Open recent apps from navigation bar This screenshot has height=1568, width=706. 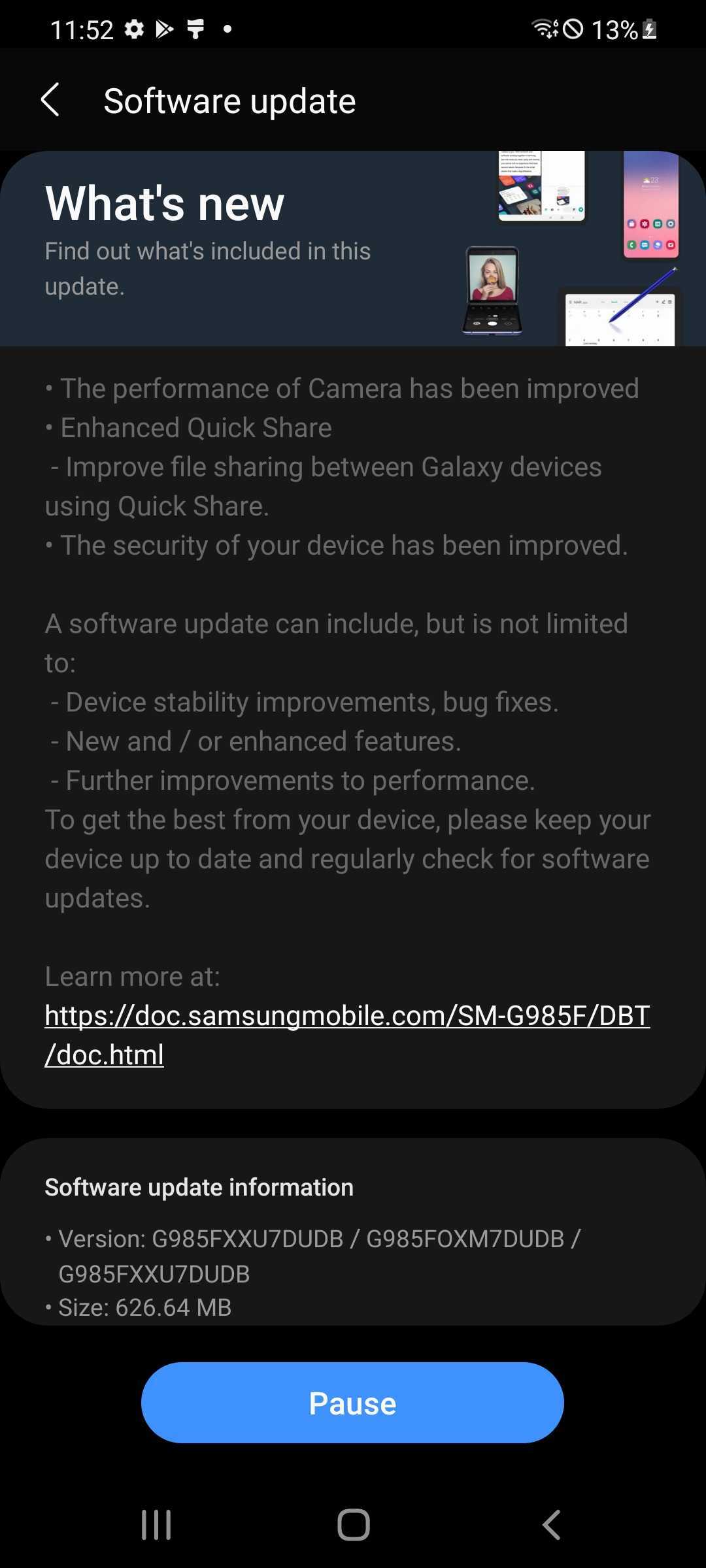[x=156, y=1525]
